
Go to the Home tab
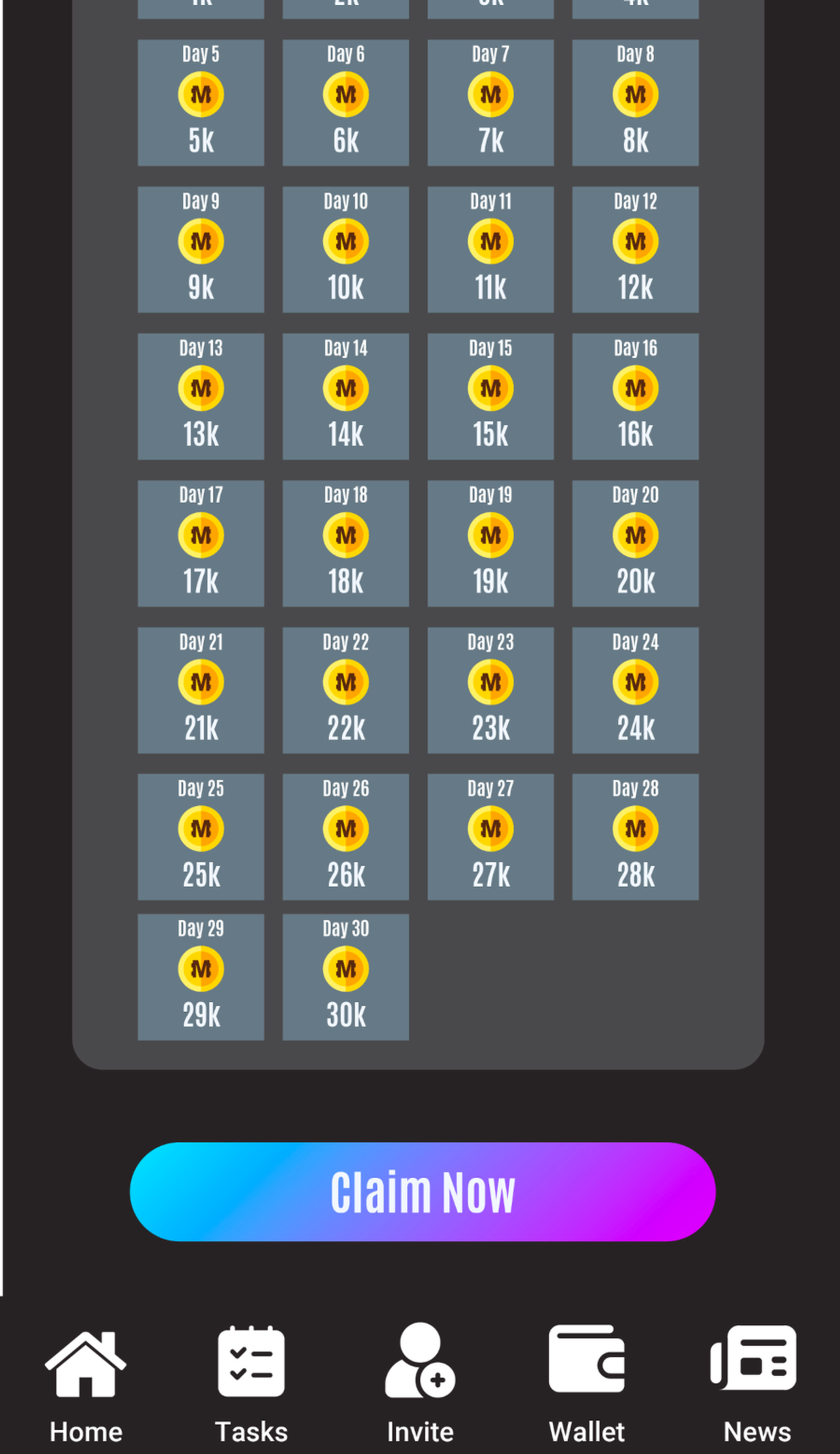click(86, 1383)
